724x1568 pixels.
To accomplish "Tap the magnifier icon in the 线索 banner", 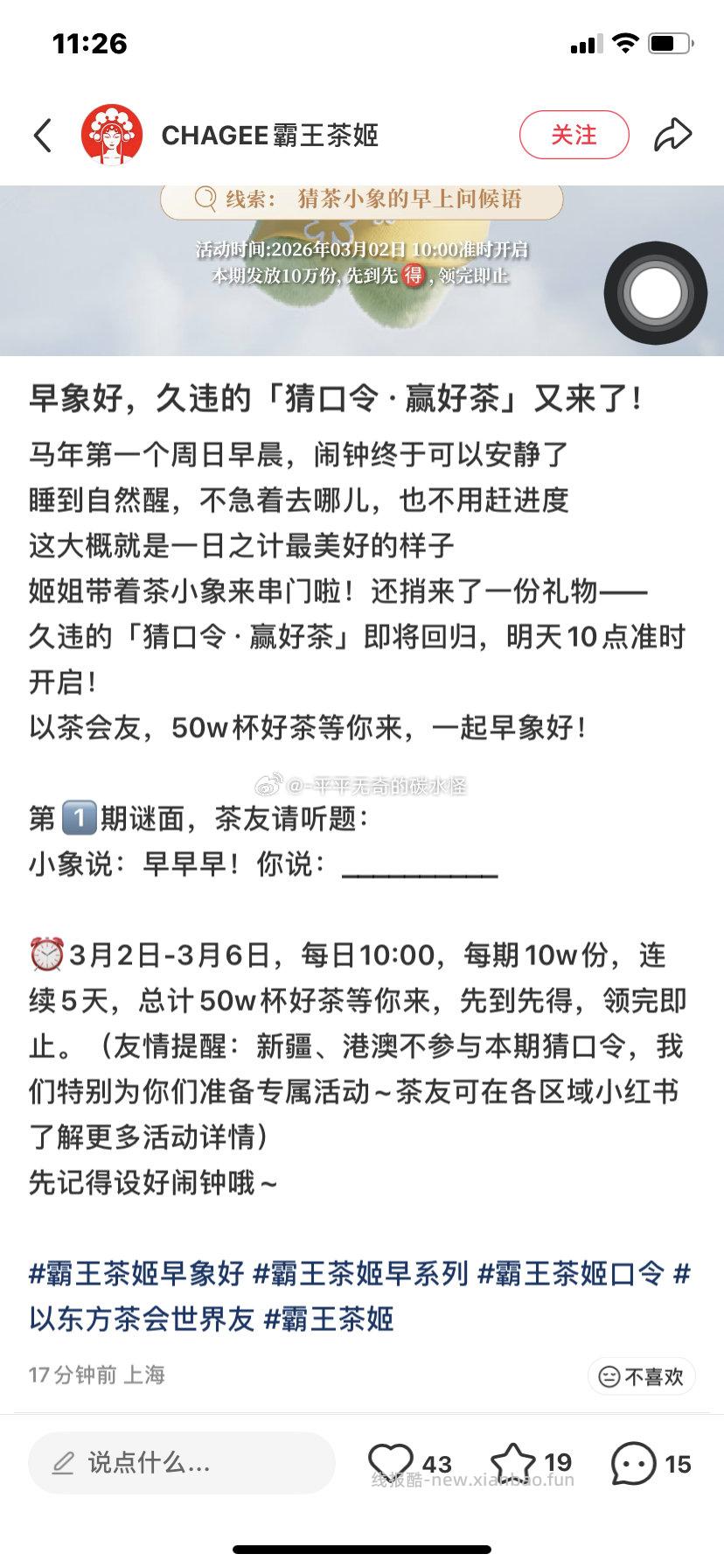I will pyautogui.click(x=204, y=199).
